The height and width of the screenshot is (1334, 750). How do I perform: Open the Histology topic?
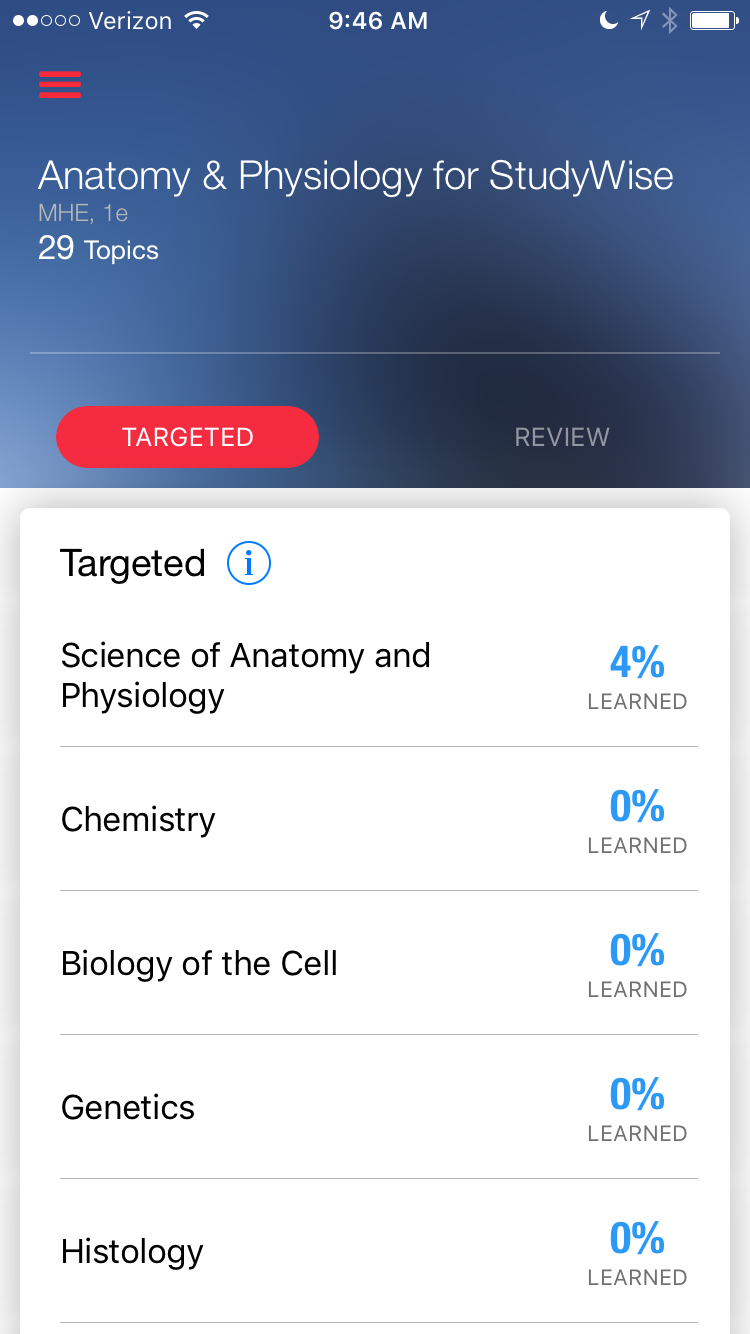click(379, 1251)
